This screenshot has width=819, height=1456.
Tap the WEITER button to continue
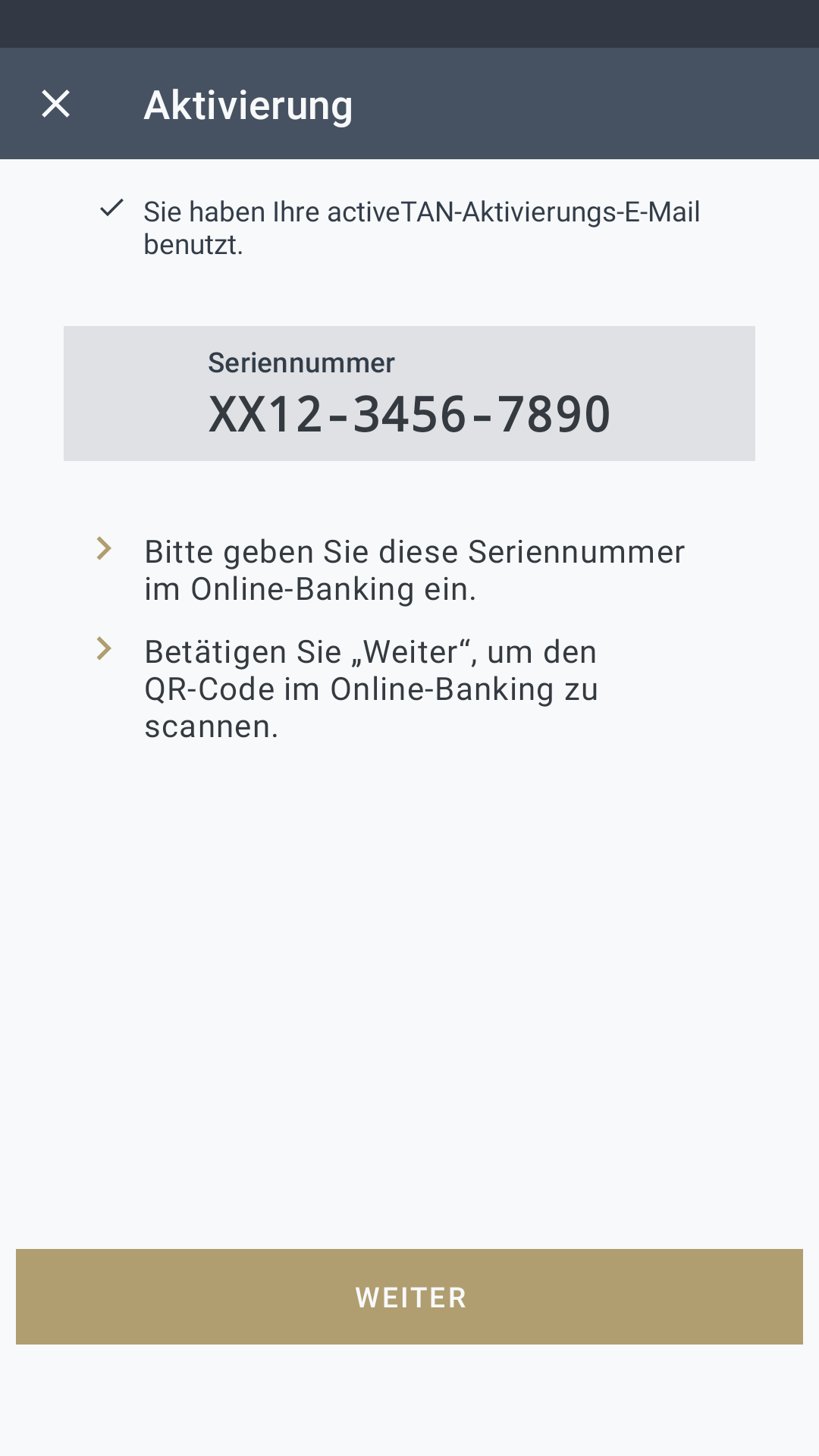click(409, 1297)
